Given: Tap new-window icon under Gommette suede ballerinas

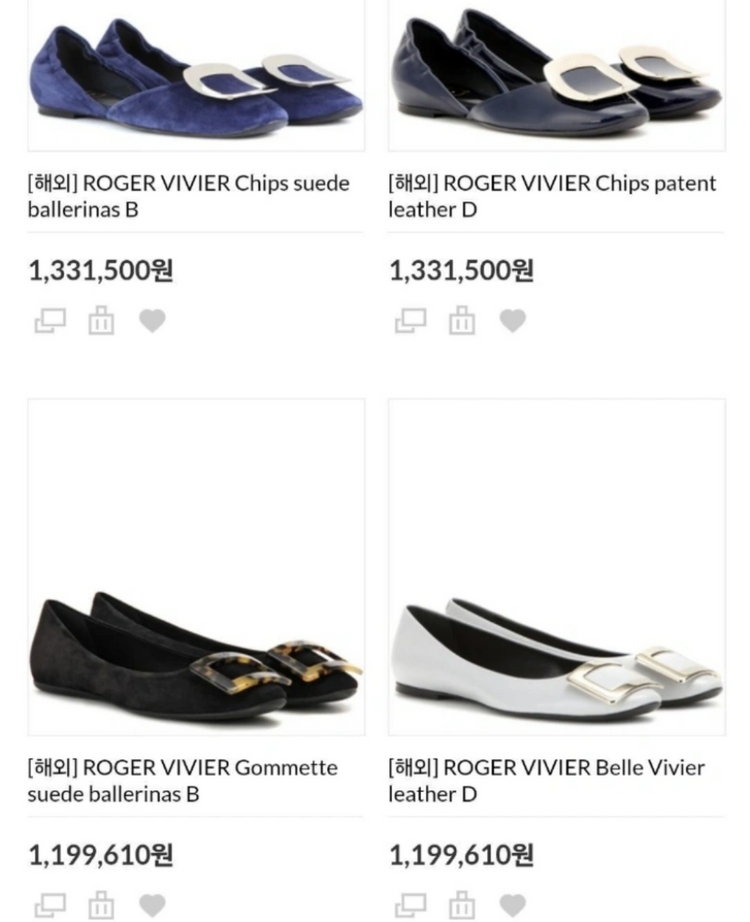Looking at the screenshot, I should click(50, 905).
